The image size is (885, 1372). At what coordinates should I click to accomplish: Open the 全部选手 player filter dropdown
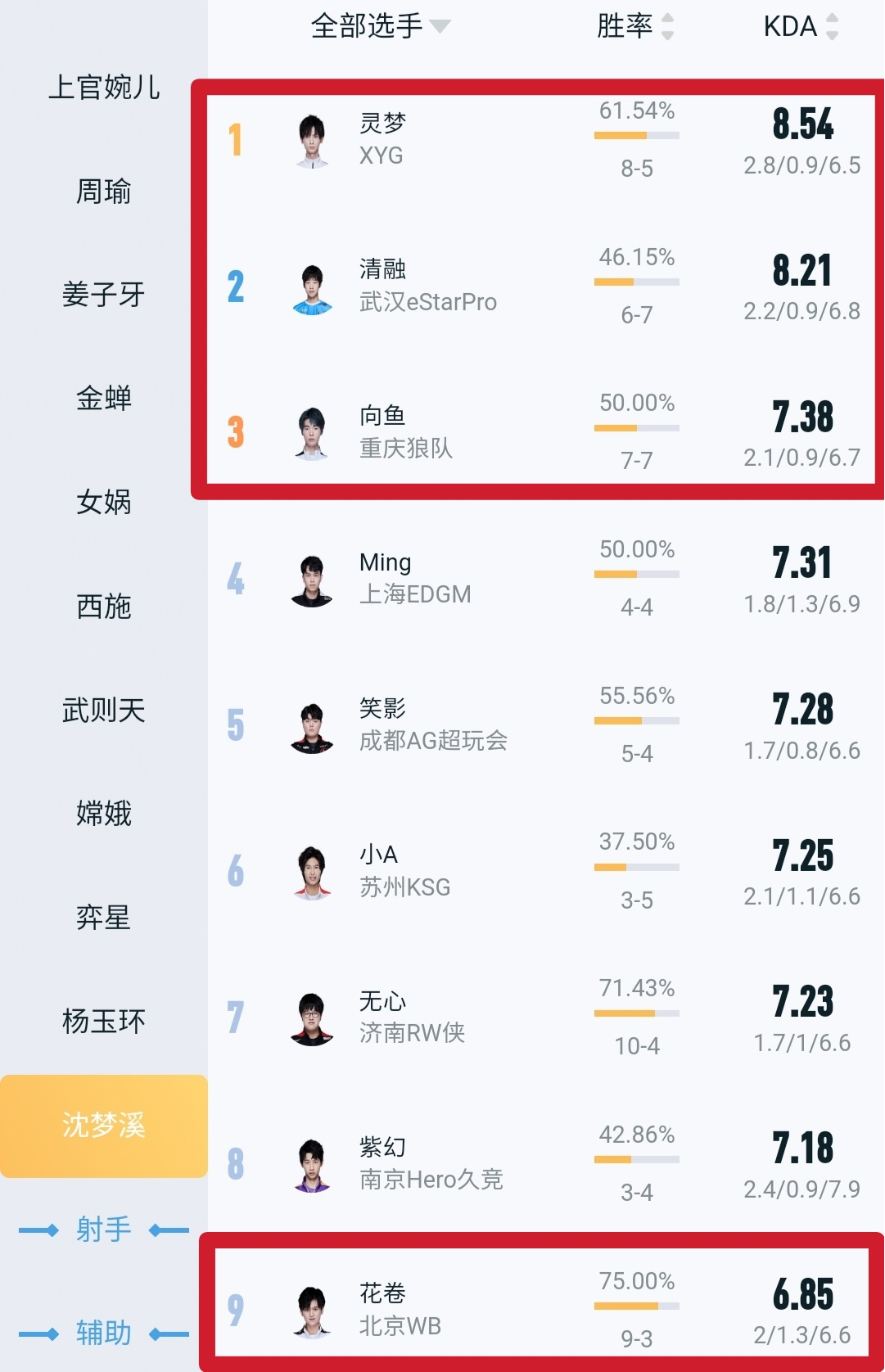coord(380,26)
